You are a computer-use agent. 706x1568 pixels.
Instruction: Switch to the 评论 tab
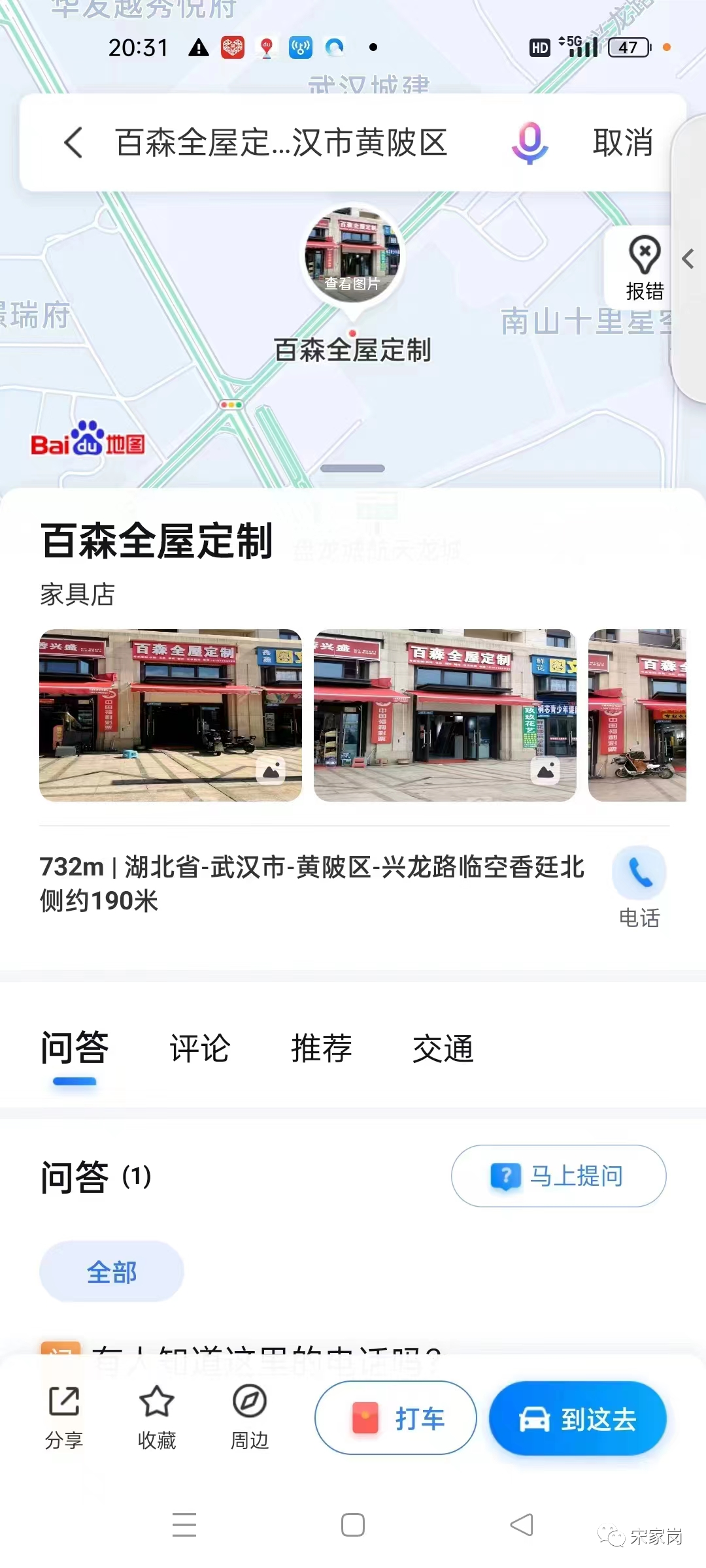[x=200, y=1048]
